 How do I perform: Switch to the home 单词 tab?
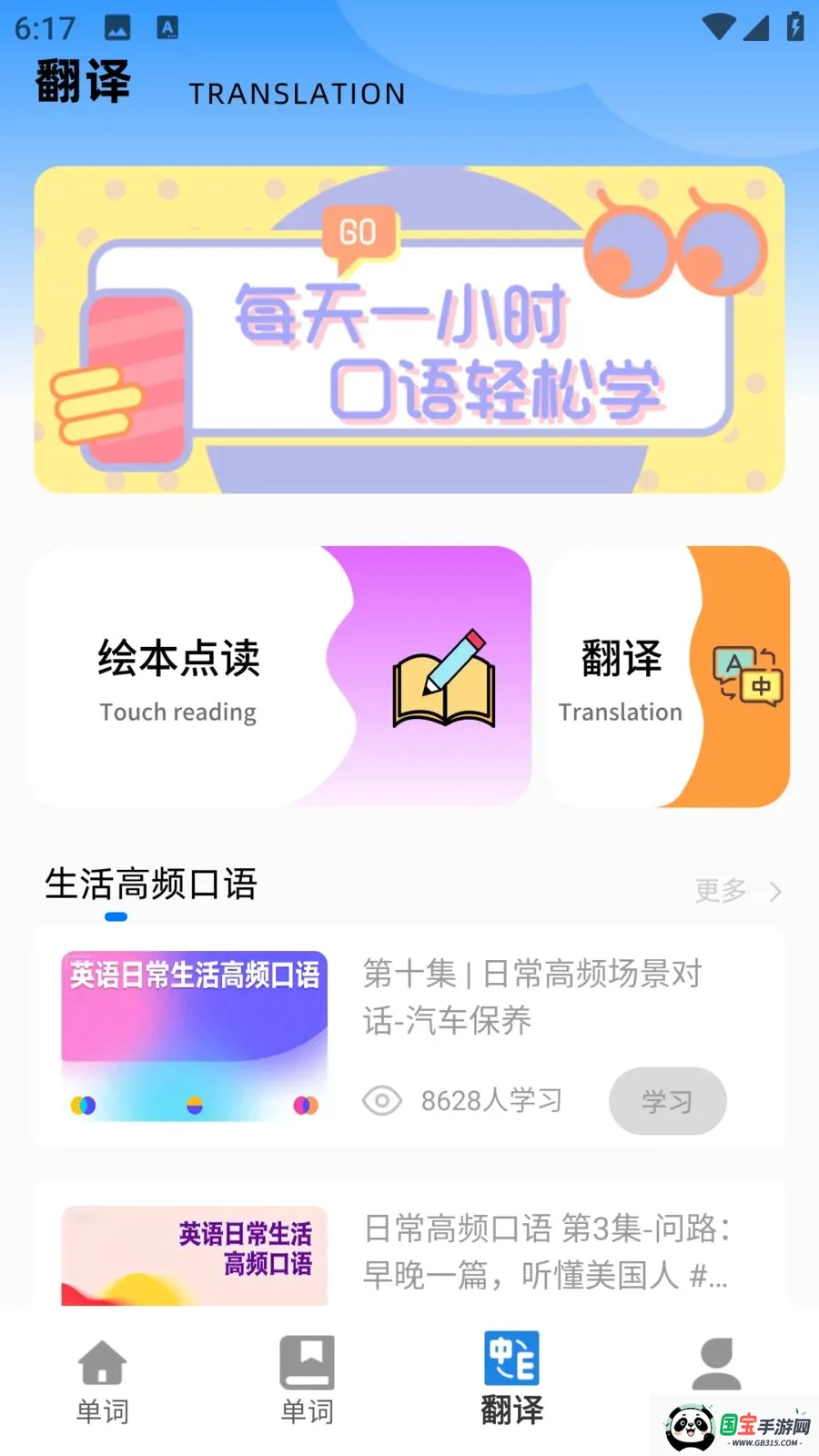click(x=102, y=1381)
